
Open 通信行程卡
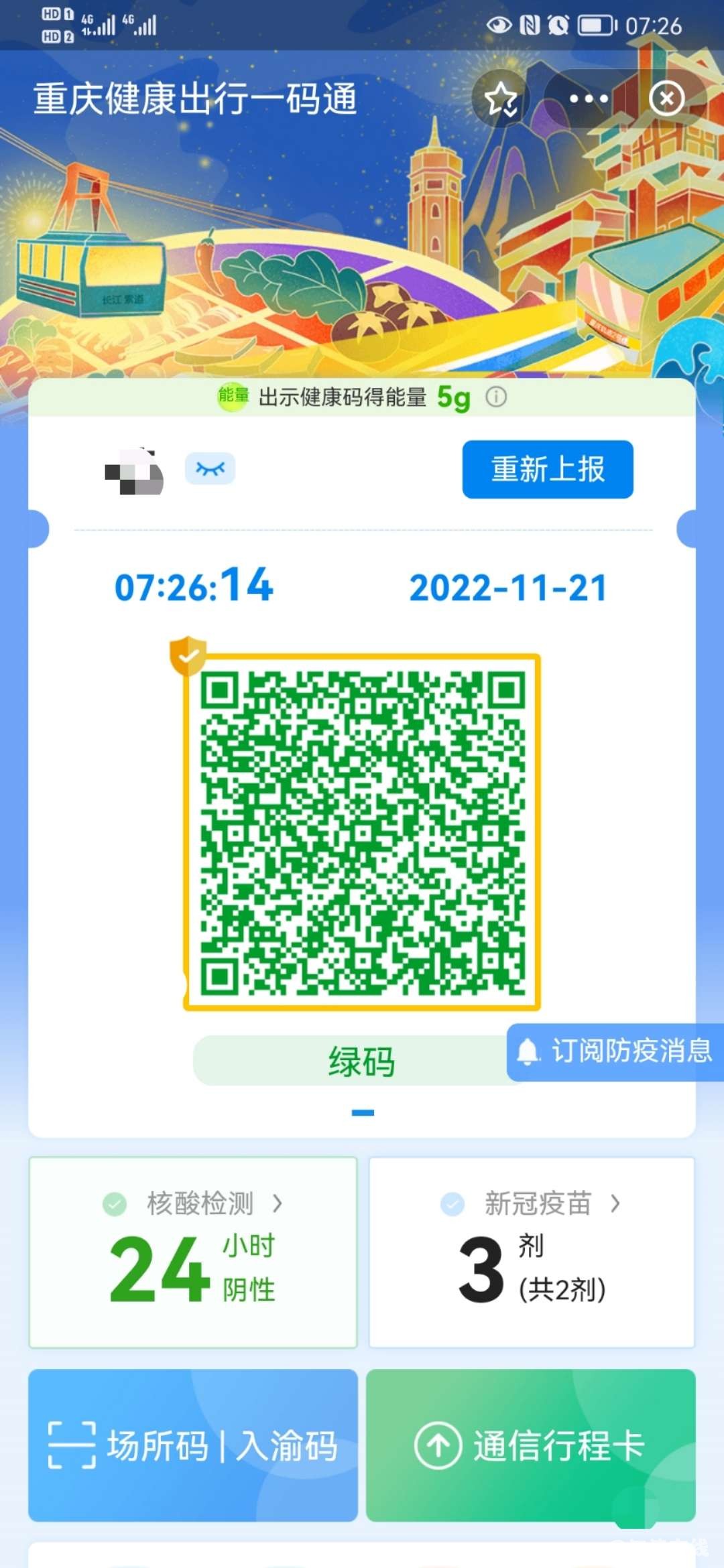coord(531,1445)
